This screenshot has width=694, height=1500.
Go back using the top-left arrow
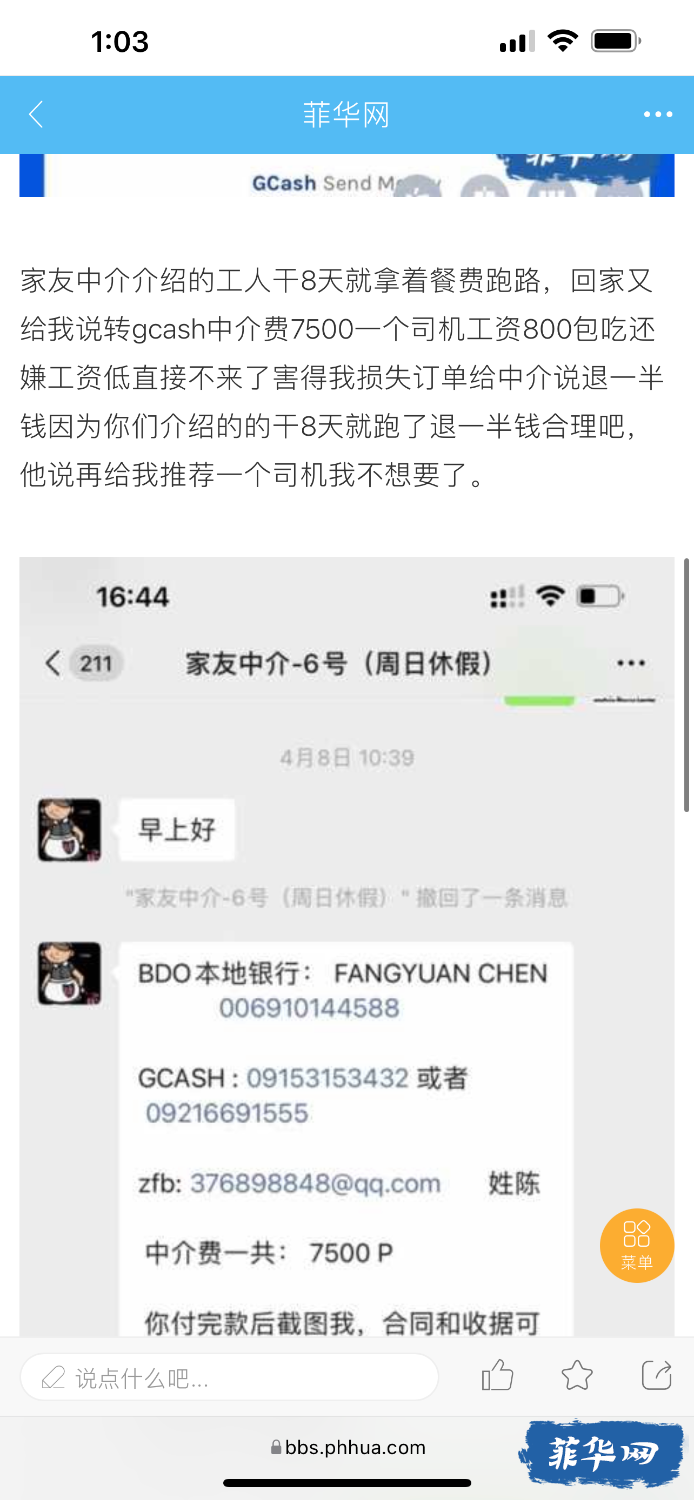pyautogui.click(x=36, y=115)
